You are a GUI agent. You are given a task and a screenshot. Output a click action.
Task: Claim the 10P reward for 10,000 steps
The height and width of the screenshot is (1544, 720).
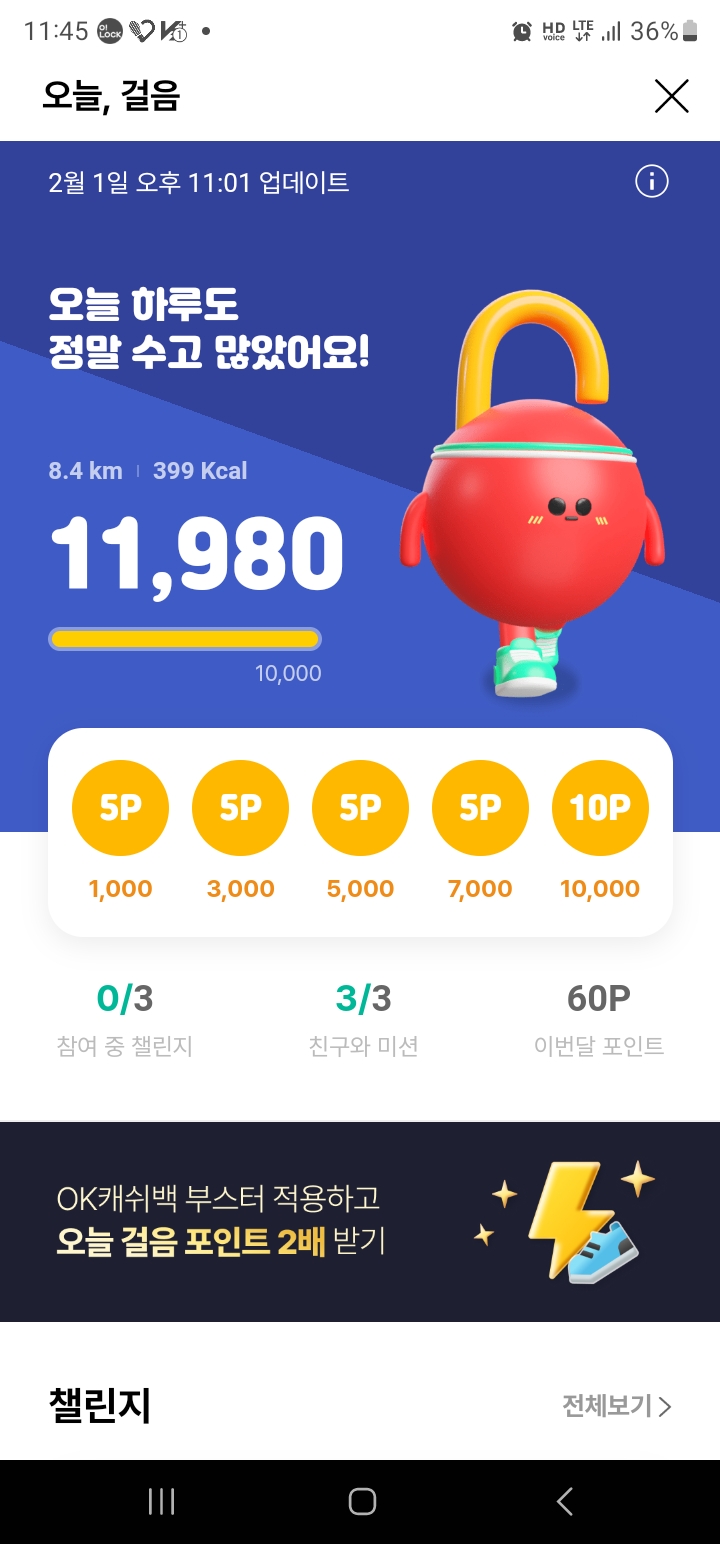tap(600, 808)
